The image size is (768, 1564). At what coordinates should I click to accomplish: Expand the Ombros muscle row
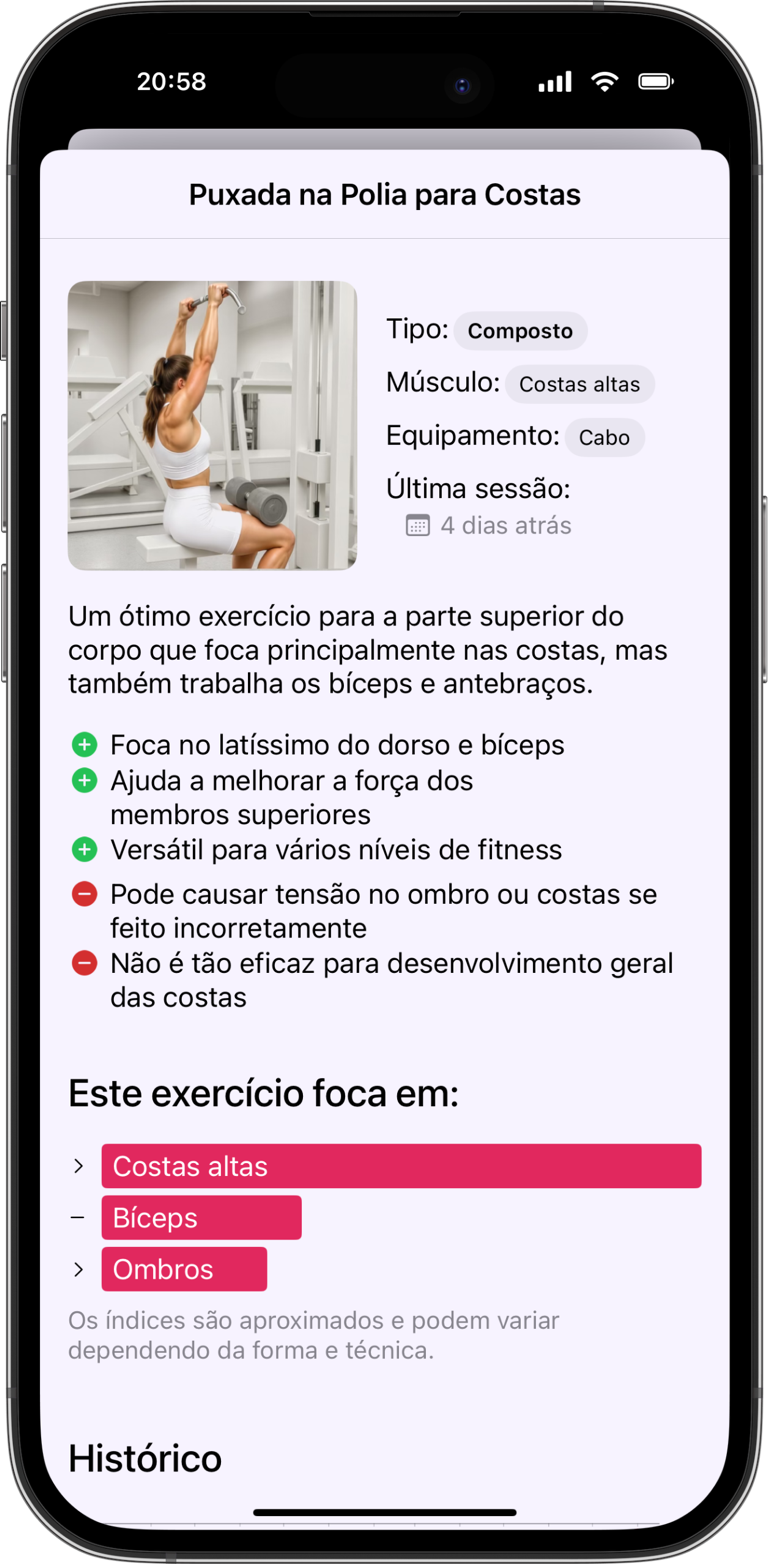tap(79, 1269)
